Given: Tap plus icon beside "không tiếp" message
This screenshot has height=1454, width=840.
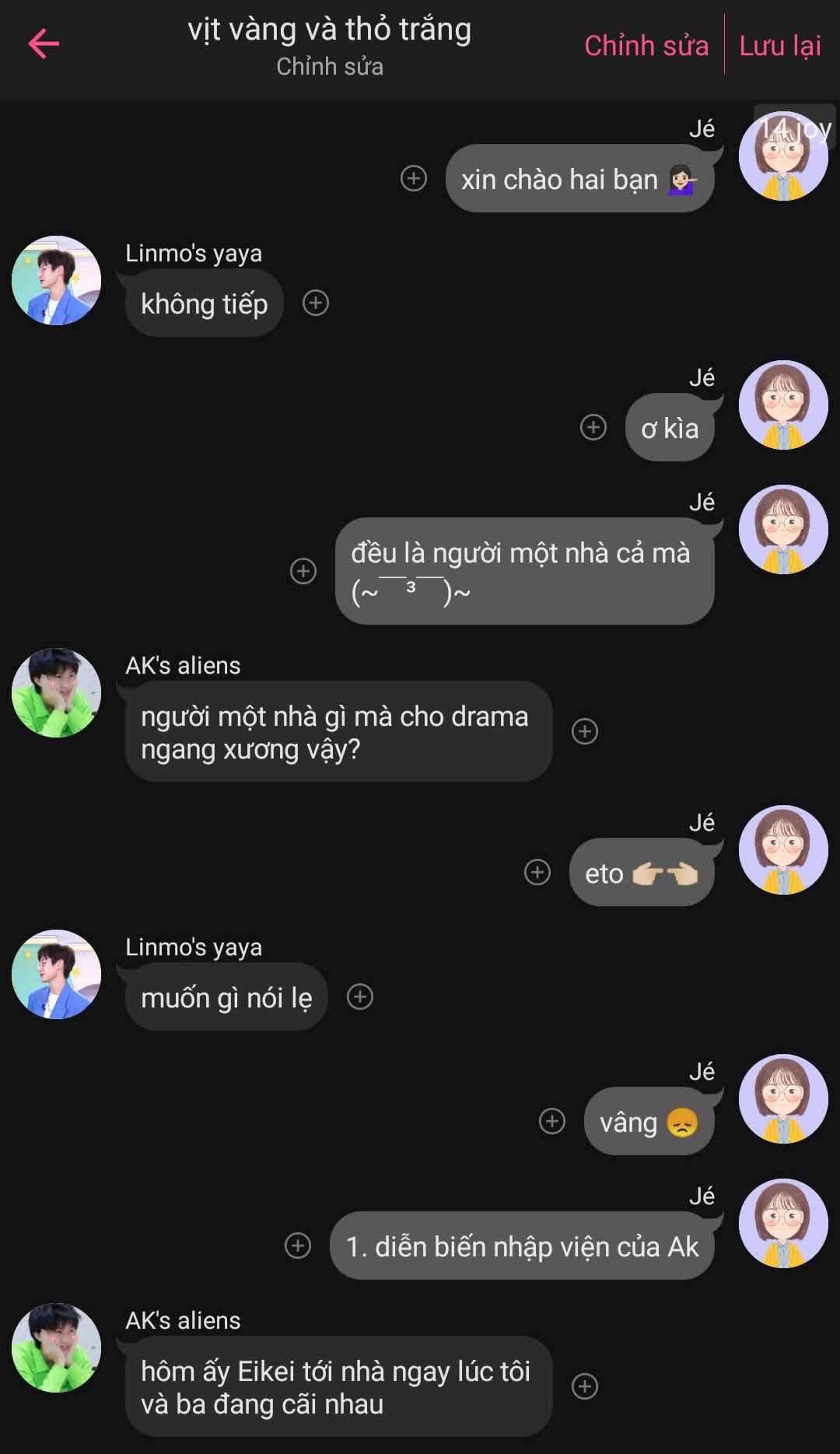Looking at the screenshot, I should point(316,303).
